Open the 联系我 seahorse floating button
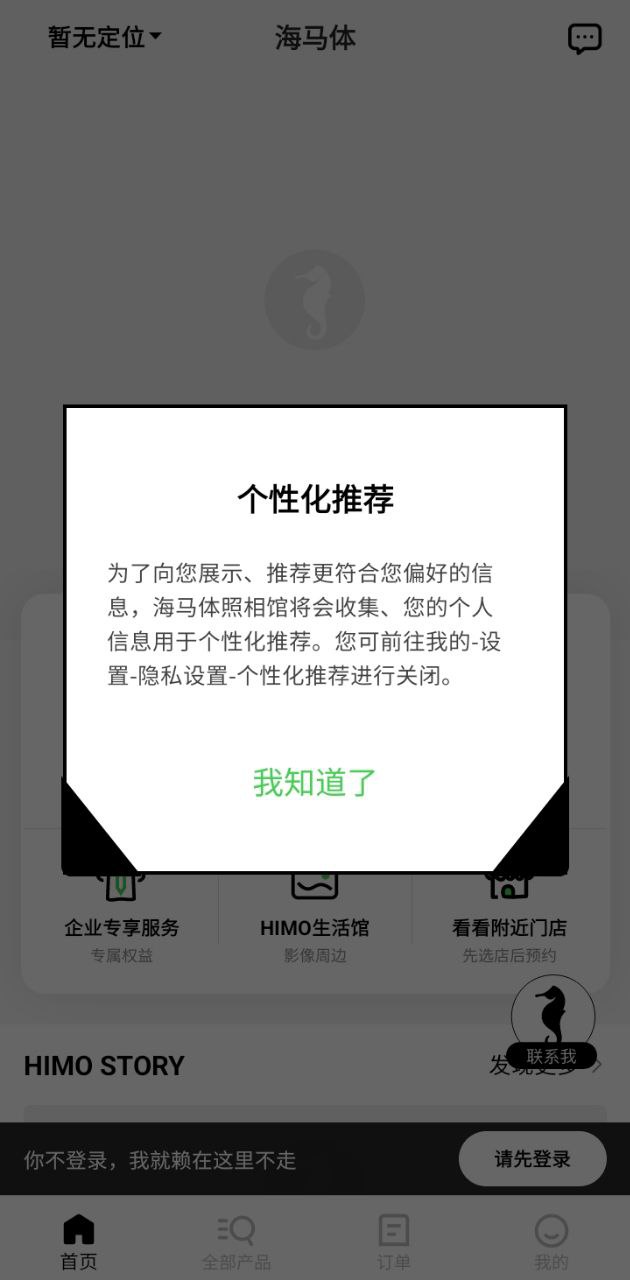 point(552,1022)
